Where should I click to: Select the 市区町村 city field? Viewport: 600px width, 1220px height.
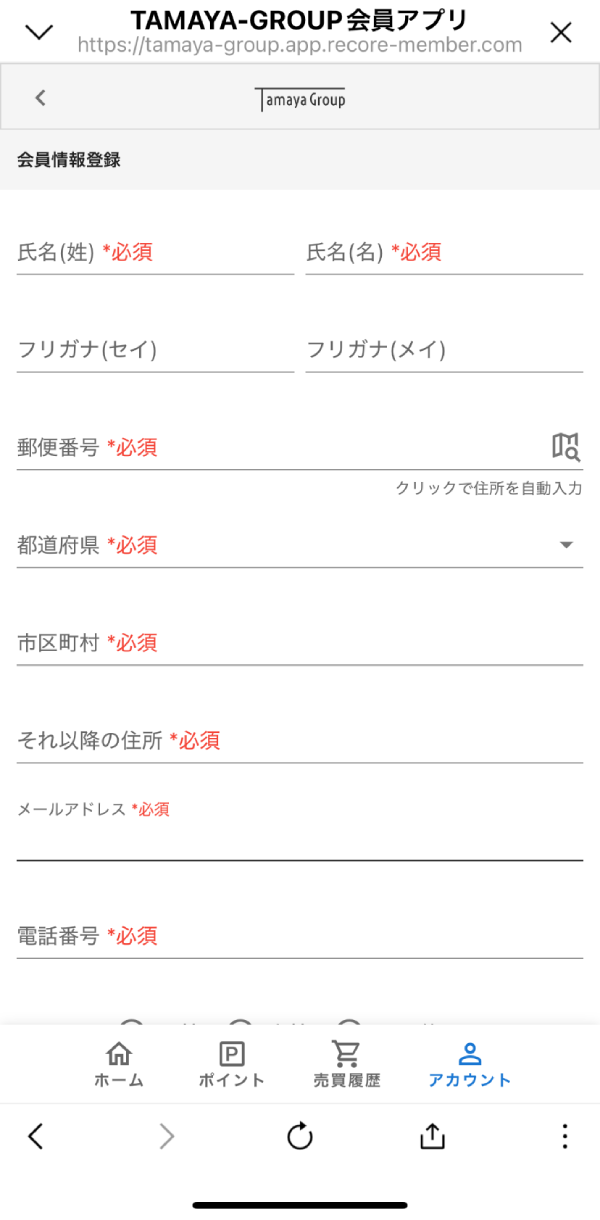tap(299, 643)
